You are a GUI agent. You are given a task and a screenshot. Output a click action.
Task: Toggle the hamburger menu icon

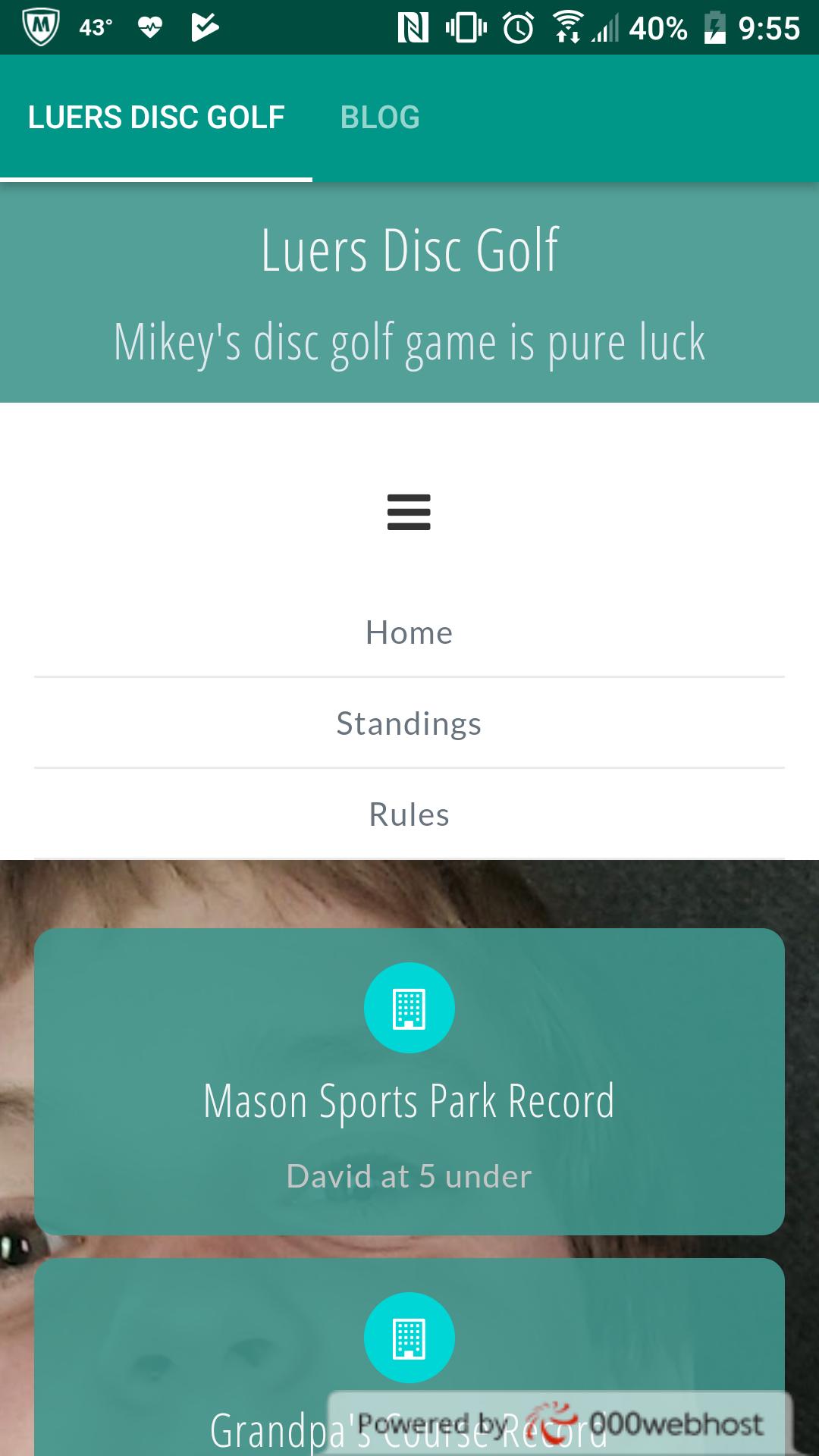click(409, 512)
